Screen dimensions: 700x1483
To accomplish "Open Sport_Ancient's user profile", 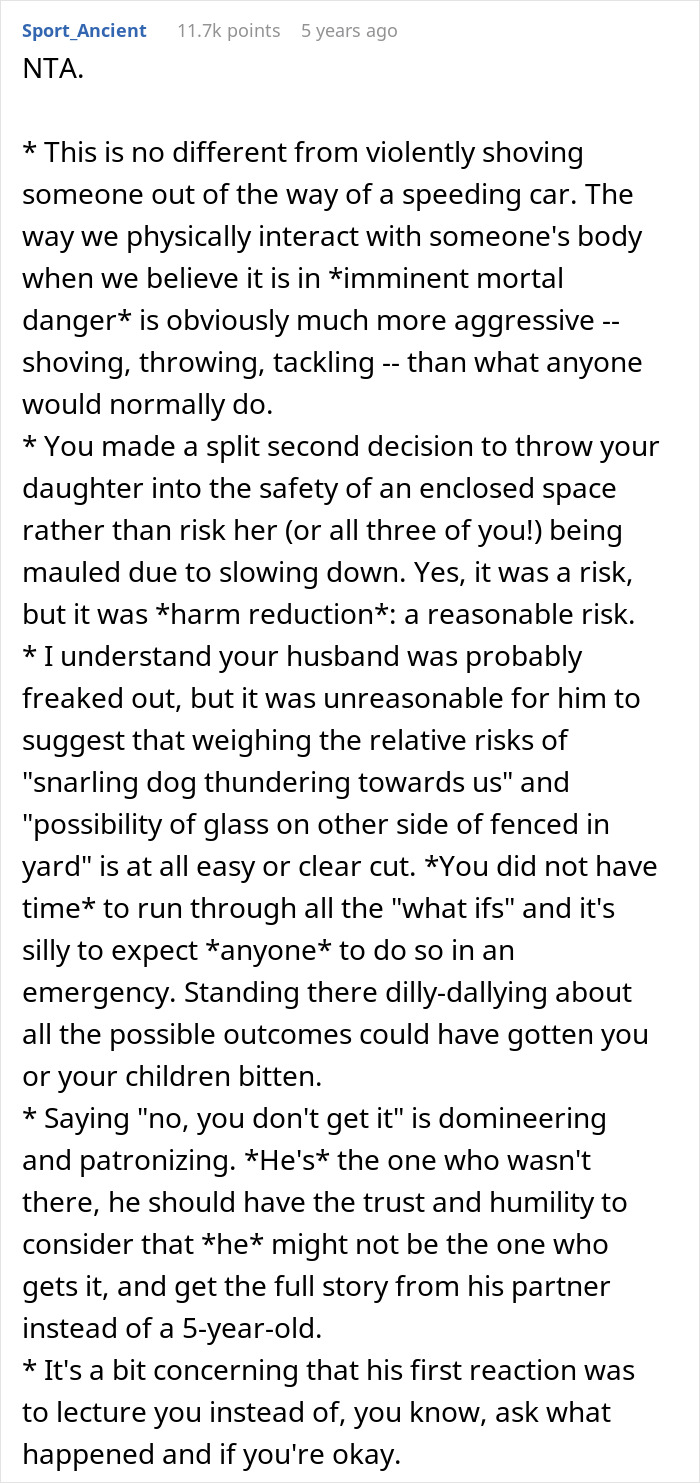I will pos(84,31).
